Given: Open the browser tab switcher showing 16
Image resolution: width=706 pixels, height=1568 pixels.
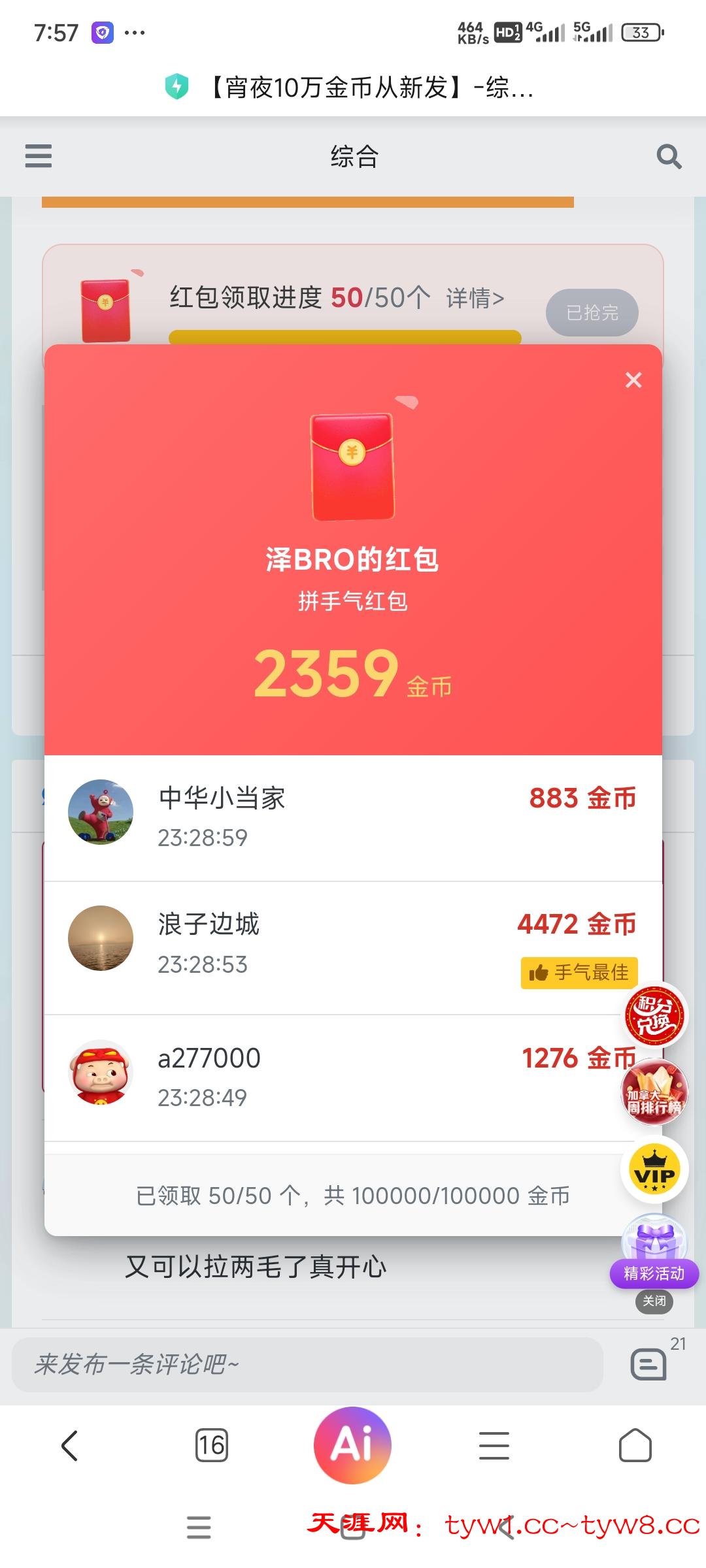Looking at the screenshot, I should pos(211,1445).
